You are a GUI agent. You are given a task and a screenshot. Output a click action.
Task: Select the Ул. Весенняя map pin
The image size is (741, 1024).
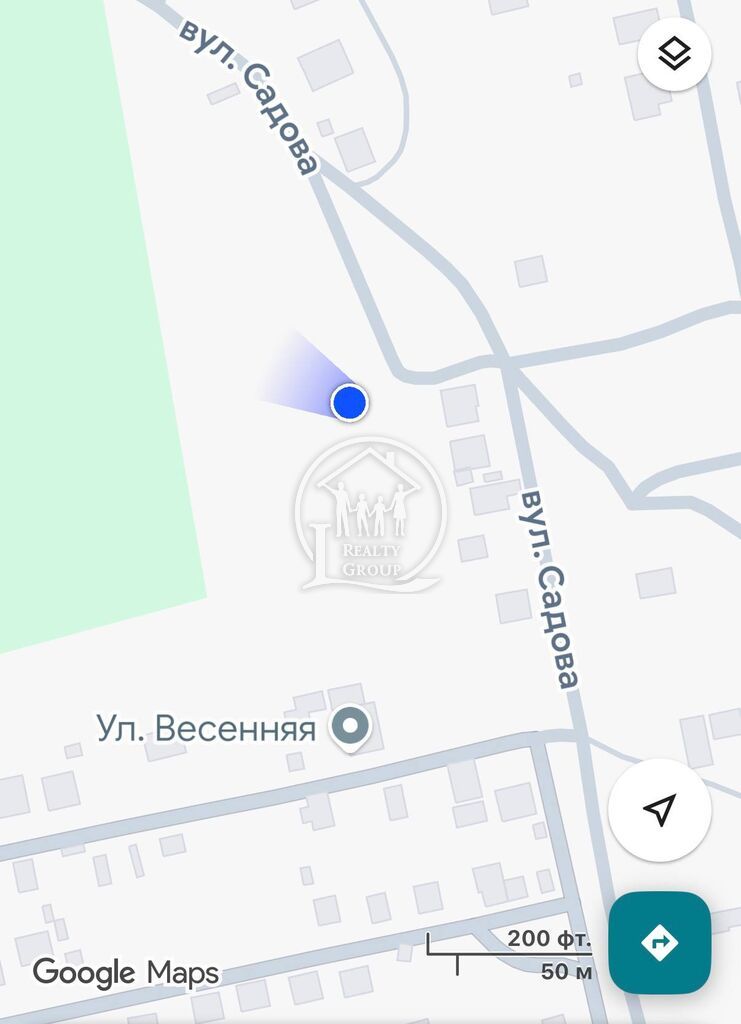[351, 727]
